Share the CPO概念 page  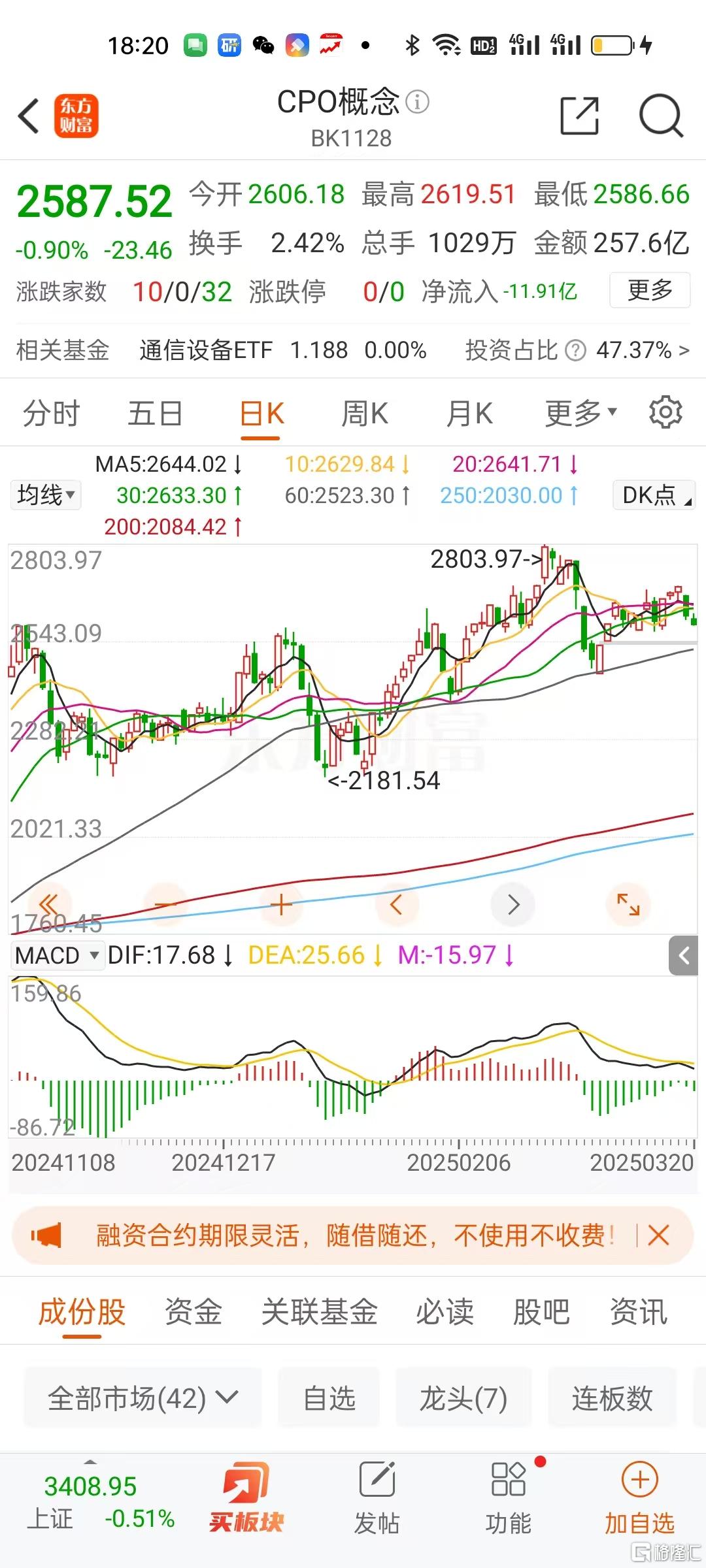(579, 116)
